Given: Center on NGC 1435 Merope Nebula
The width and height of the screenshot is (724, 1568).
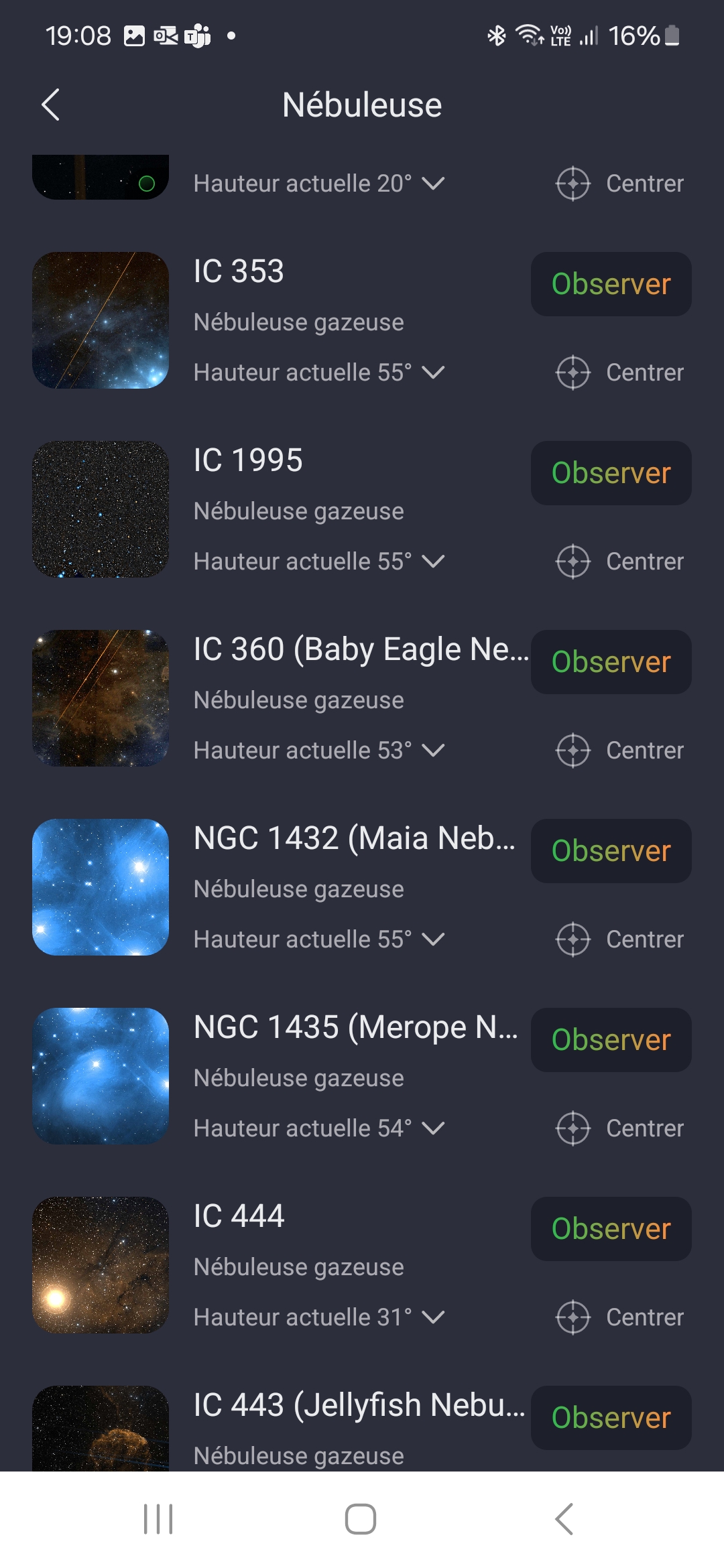Looking at the screenshot, I should point(620,1128).
